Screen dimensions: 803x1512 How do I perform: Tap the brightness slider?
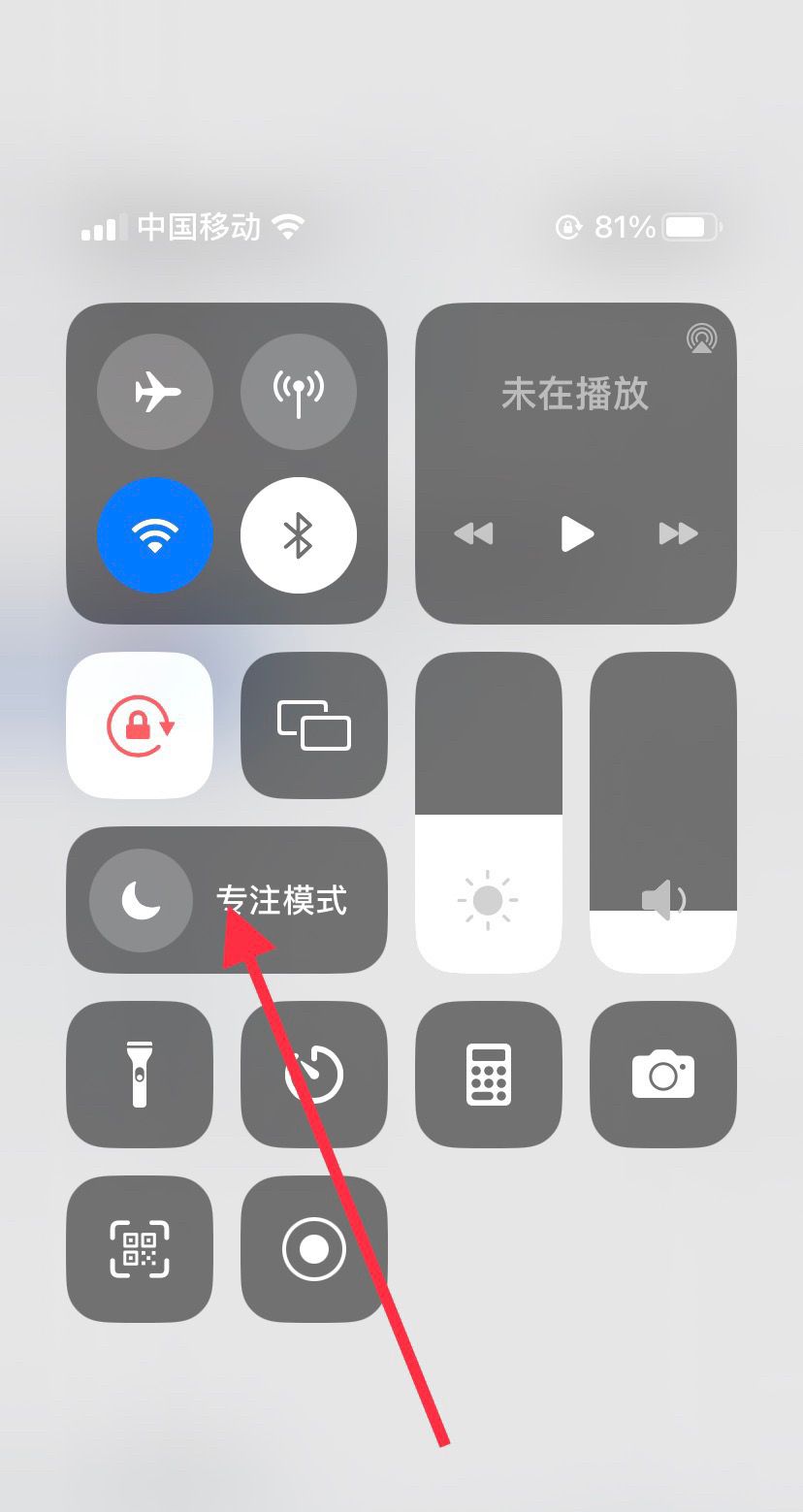(x=488, y=813)
